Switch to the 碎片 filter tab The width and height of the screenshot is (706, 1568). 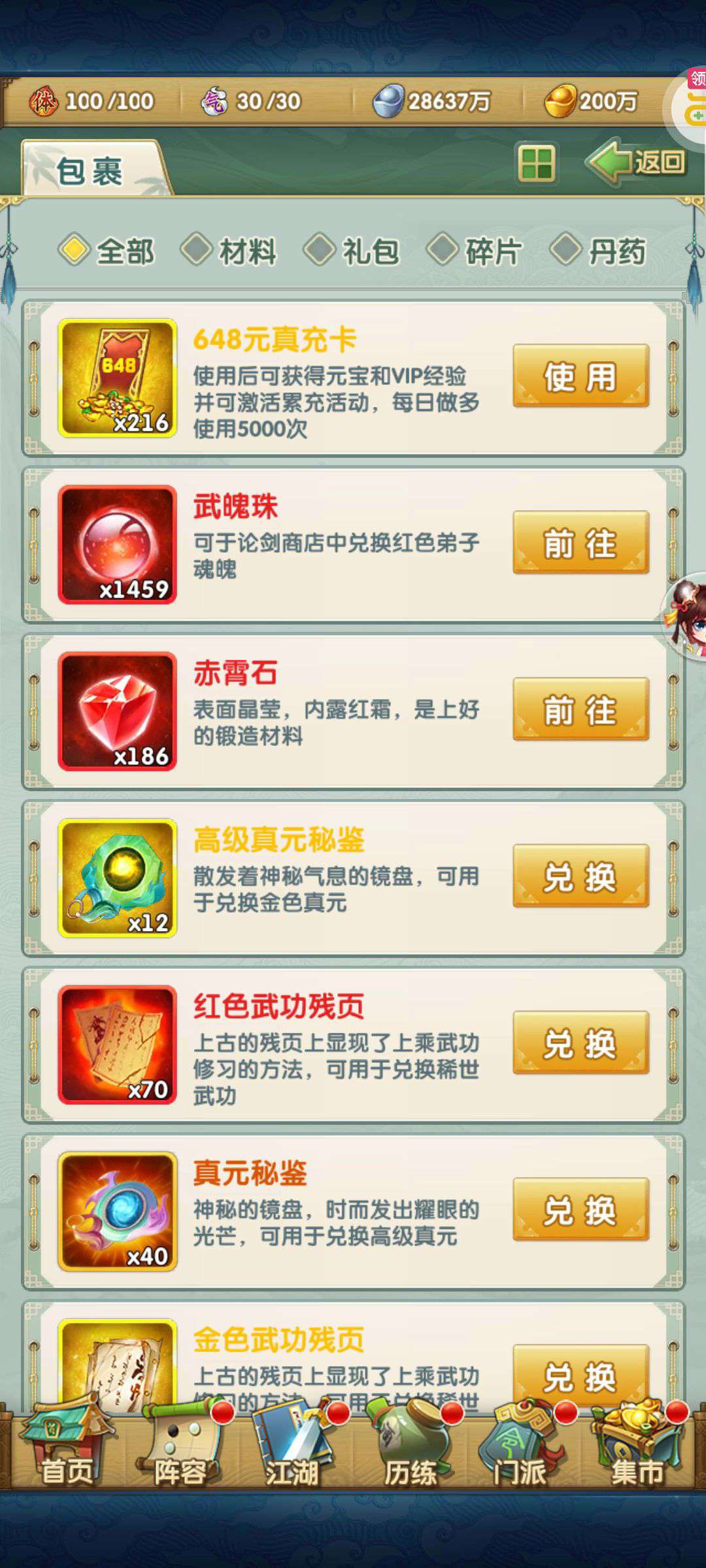pyautogui.click(x=476, y=251)
